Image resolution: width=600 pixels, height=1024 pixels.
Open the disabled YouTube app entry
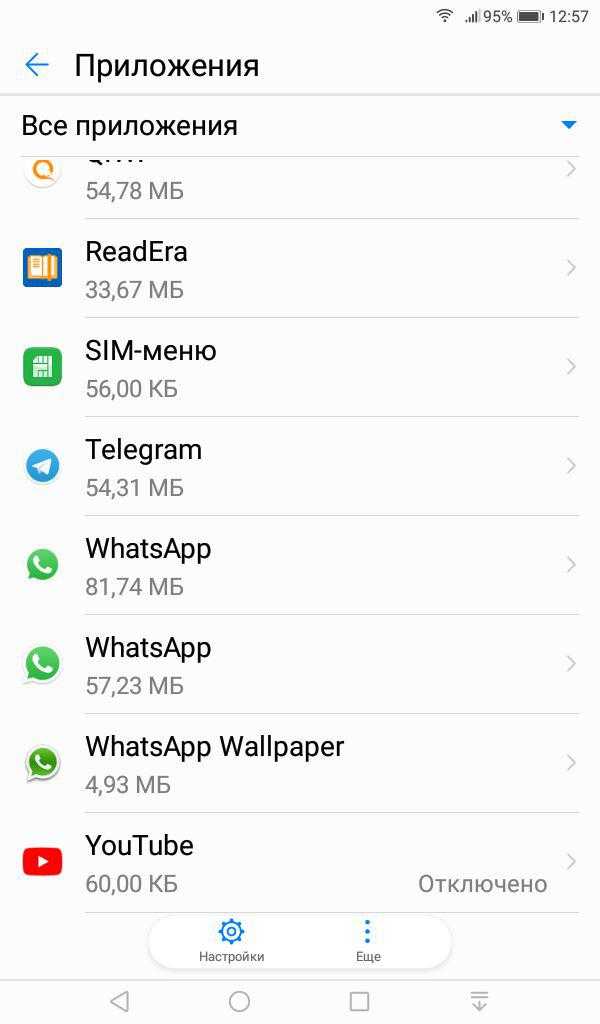300,862
